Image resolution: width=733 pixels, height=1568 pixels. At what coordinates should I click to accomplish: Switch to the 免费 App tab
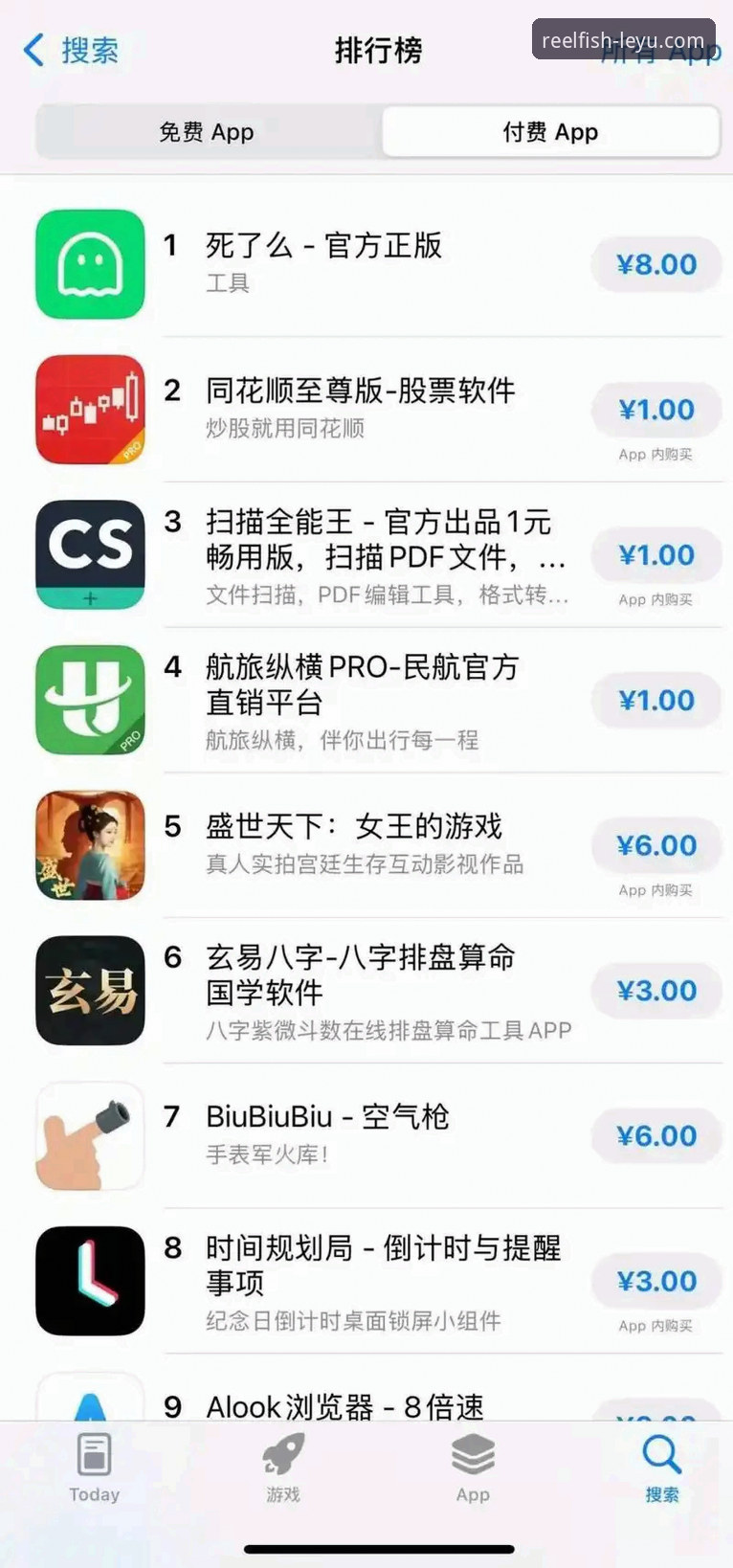(207, 131)
